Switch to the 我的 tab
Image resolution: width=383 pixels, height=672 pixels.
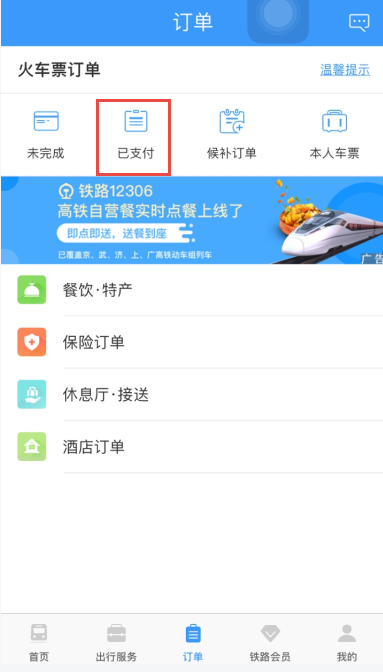tap(347, 642)
